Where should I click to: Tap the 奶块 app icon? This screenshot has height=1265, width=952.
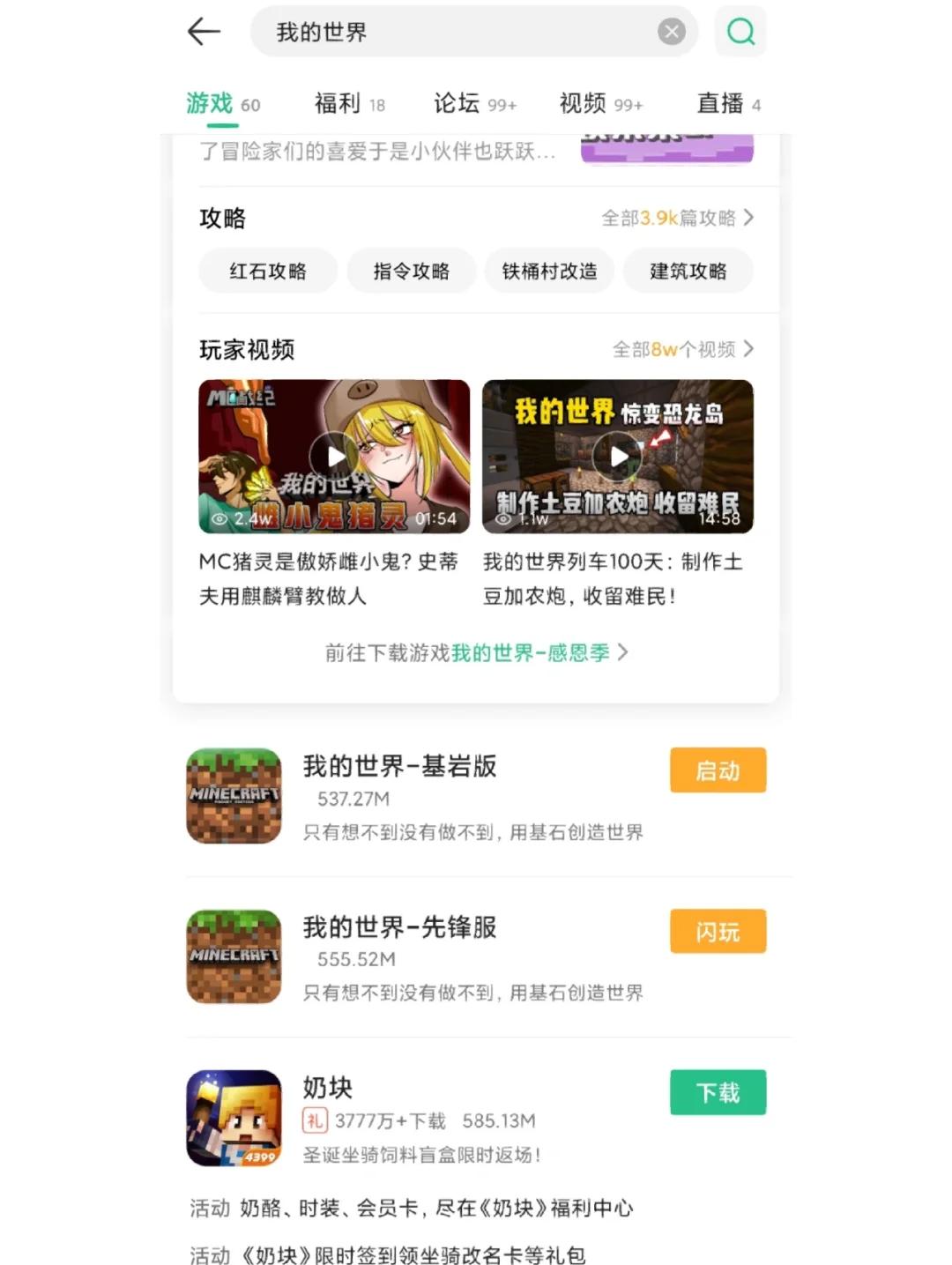[x=233, y=1118]
